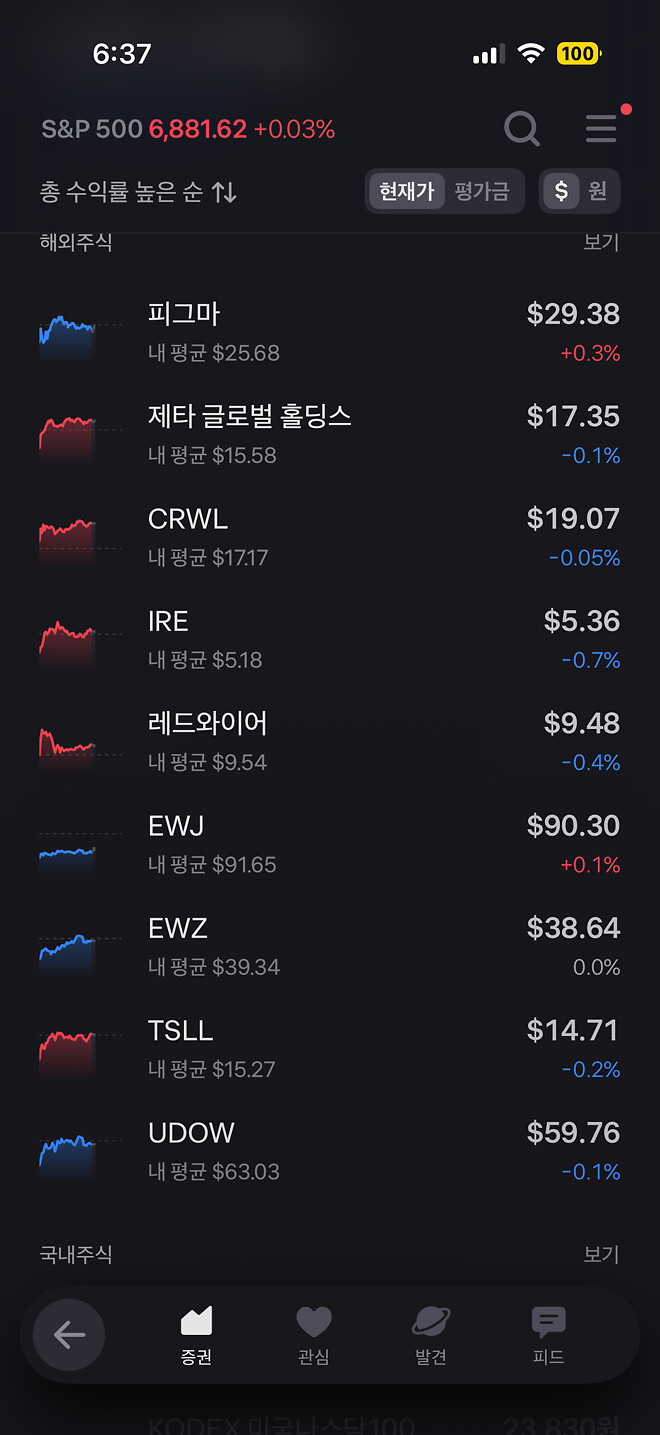Go back with the arrow button
This screenshot has width=660, height=1435.
tap(69, 1334)
